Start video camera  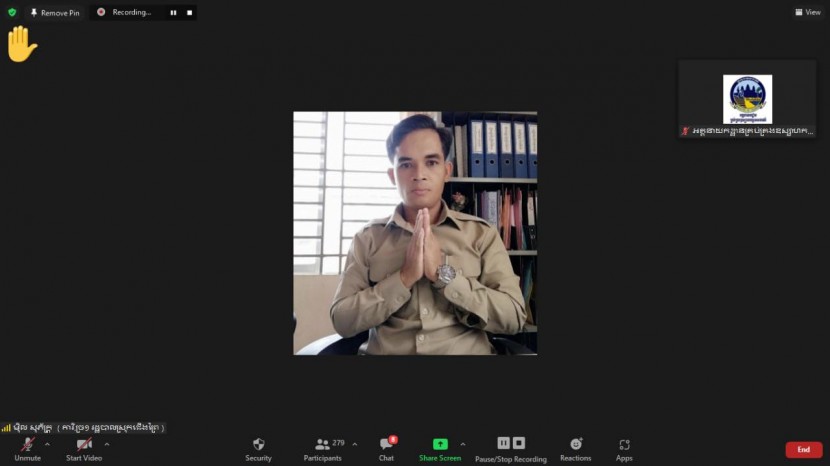pyautogui.click(x=84, y=448)
